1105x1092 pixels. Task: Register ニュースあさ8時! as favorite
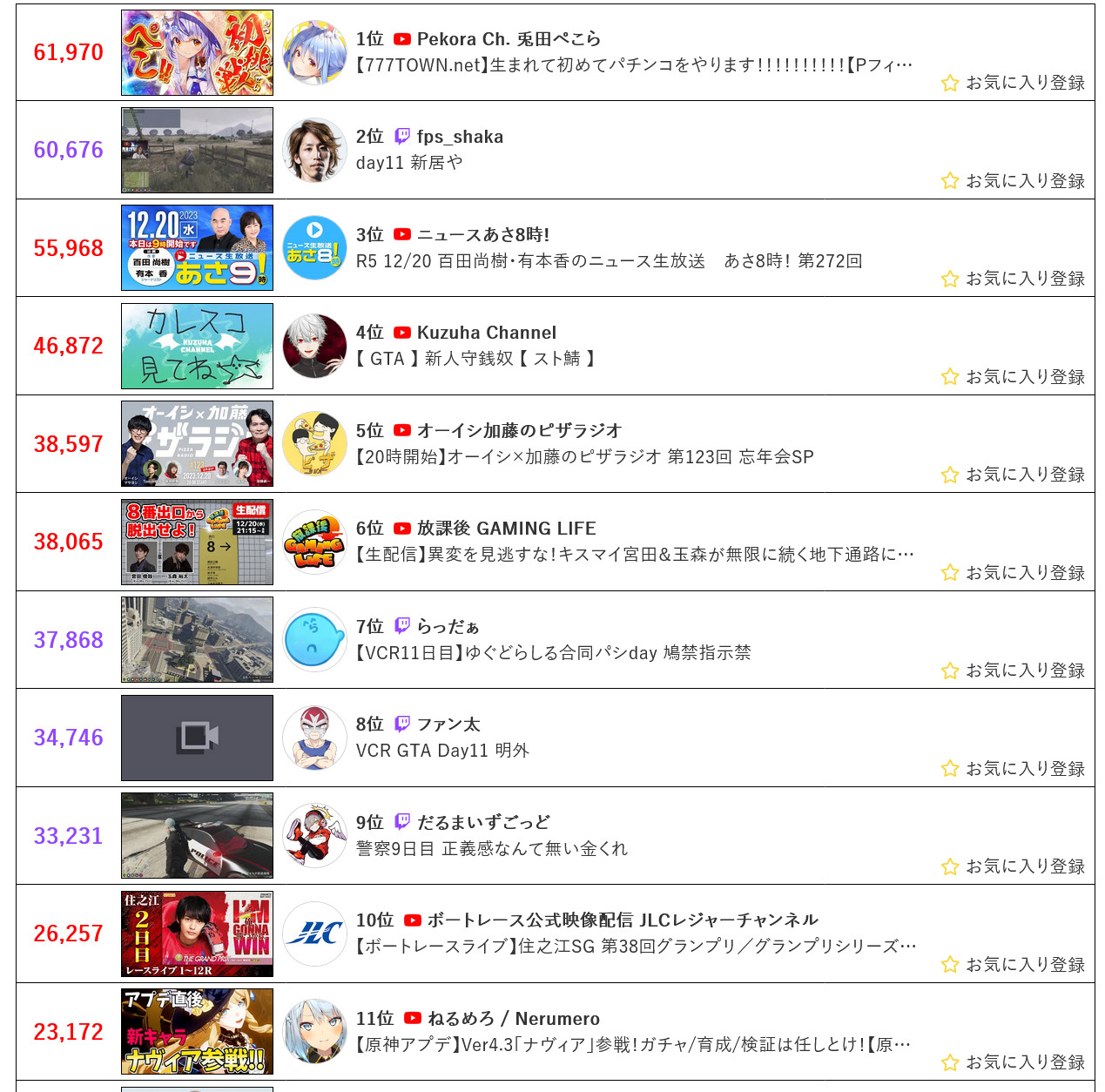(x=1013, y=279)
